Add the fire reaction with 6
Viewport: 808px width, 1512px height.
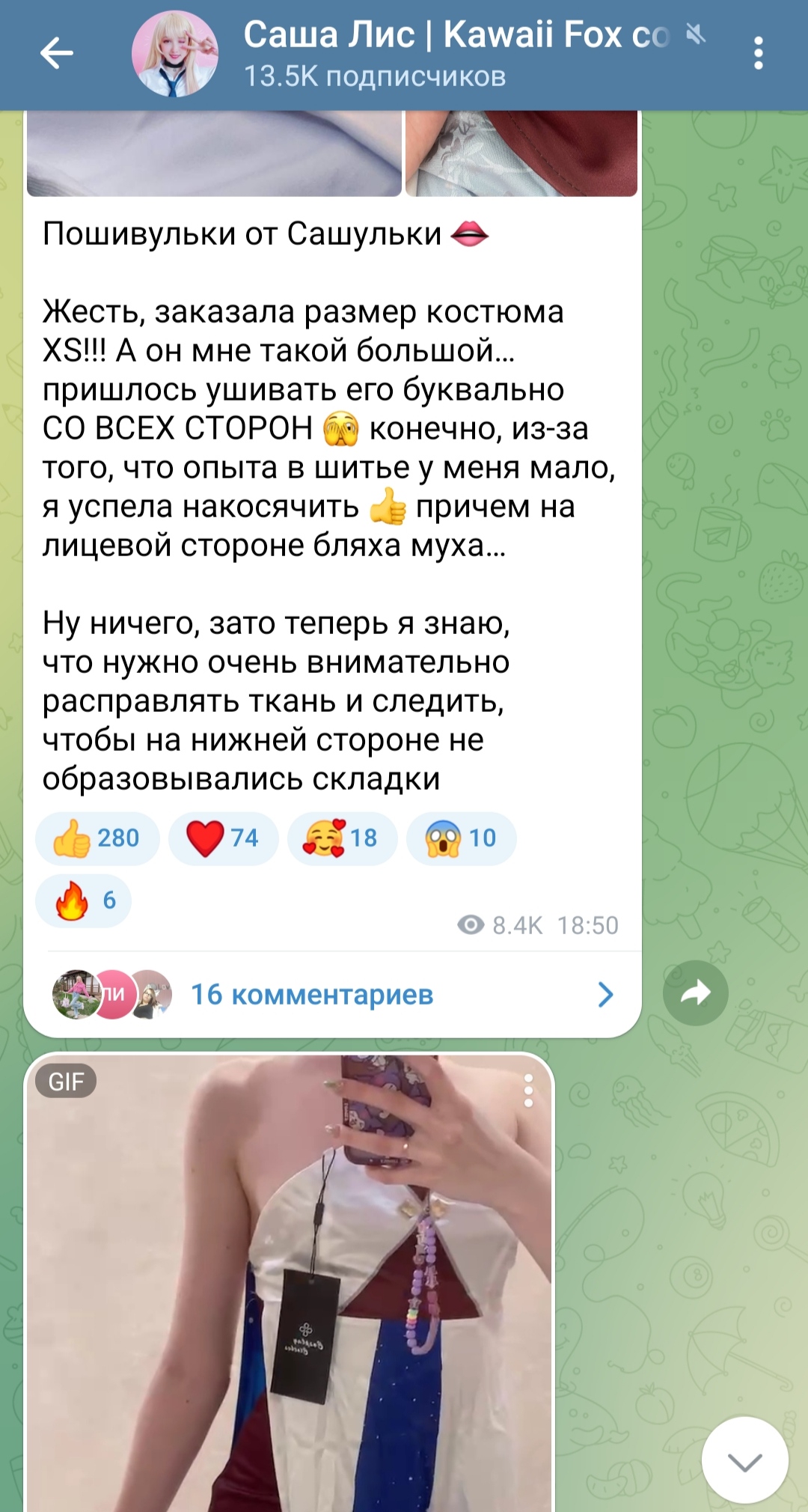coord(83,900)
